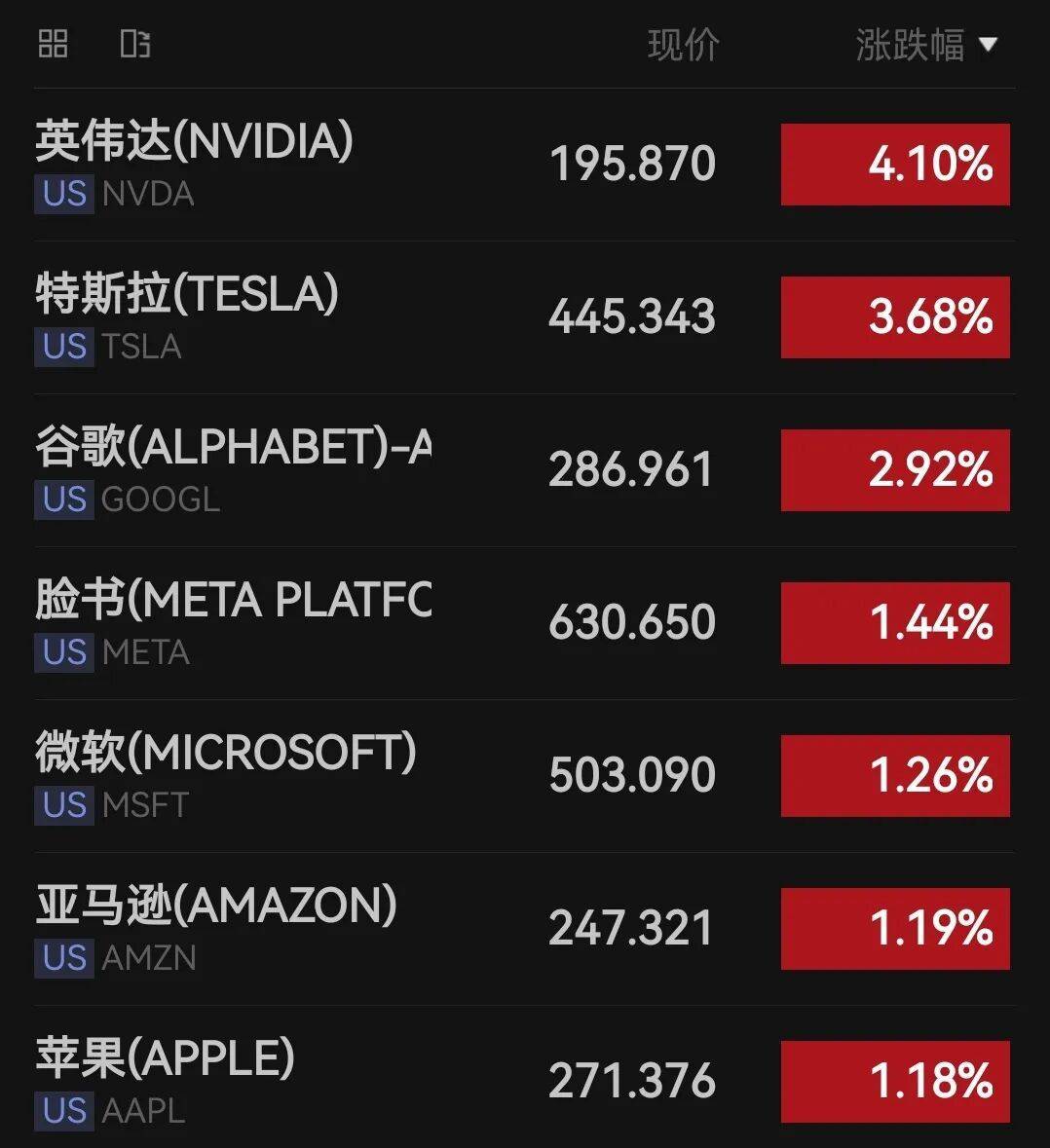Click Amazon's price 247.321
This screenshot has height=1148, width=1050.
630,927
